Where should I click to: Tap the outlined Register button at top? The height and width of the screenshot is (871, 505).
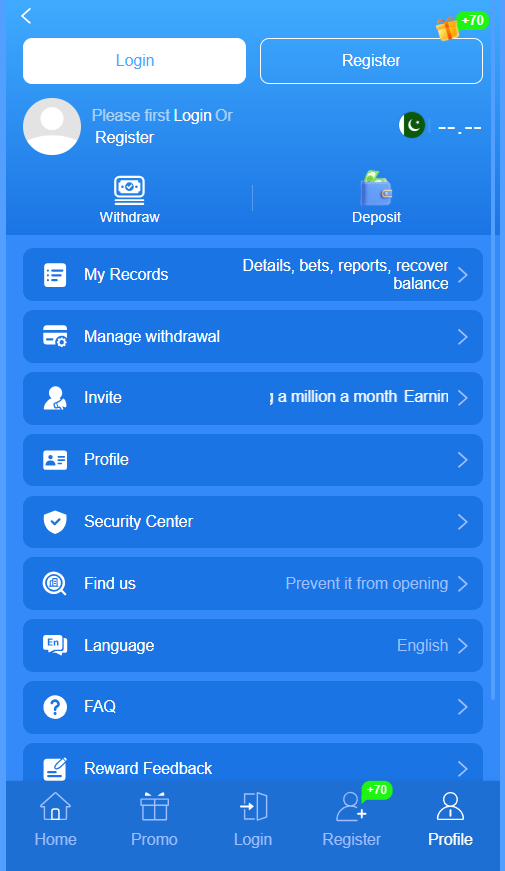pos(371,61)
